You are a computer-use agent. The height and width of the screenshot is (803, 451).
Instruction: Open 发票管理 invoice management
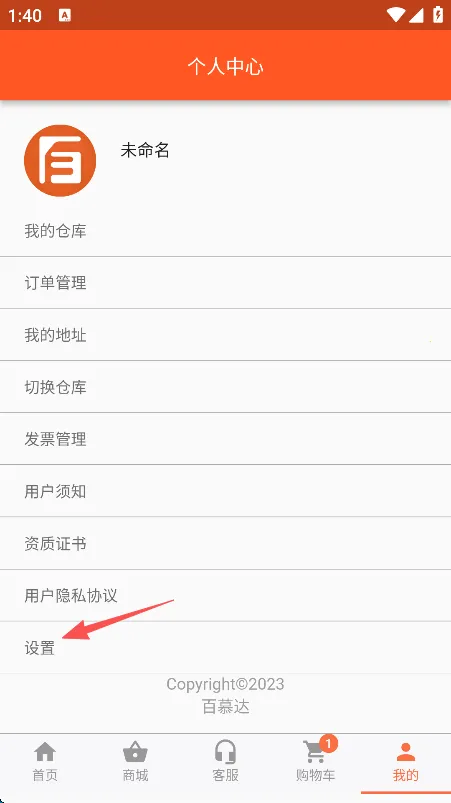[225, 439]
